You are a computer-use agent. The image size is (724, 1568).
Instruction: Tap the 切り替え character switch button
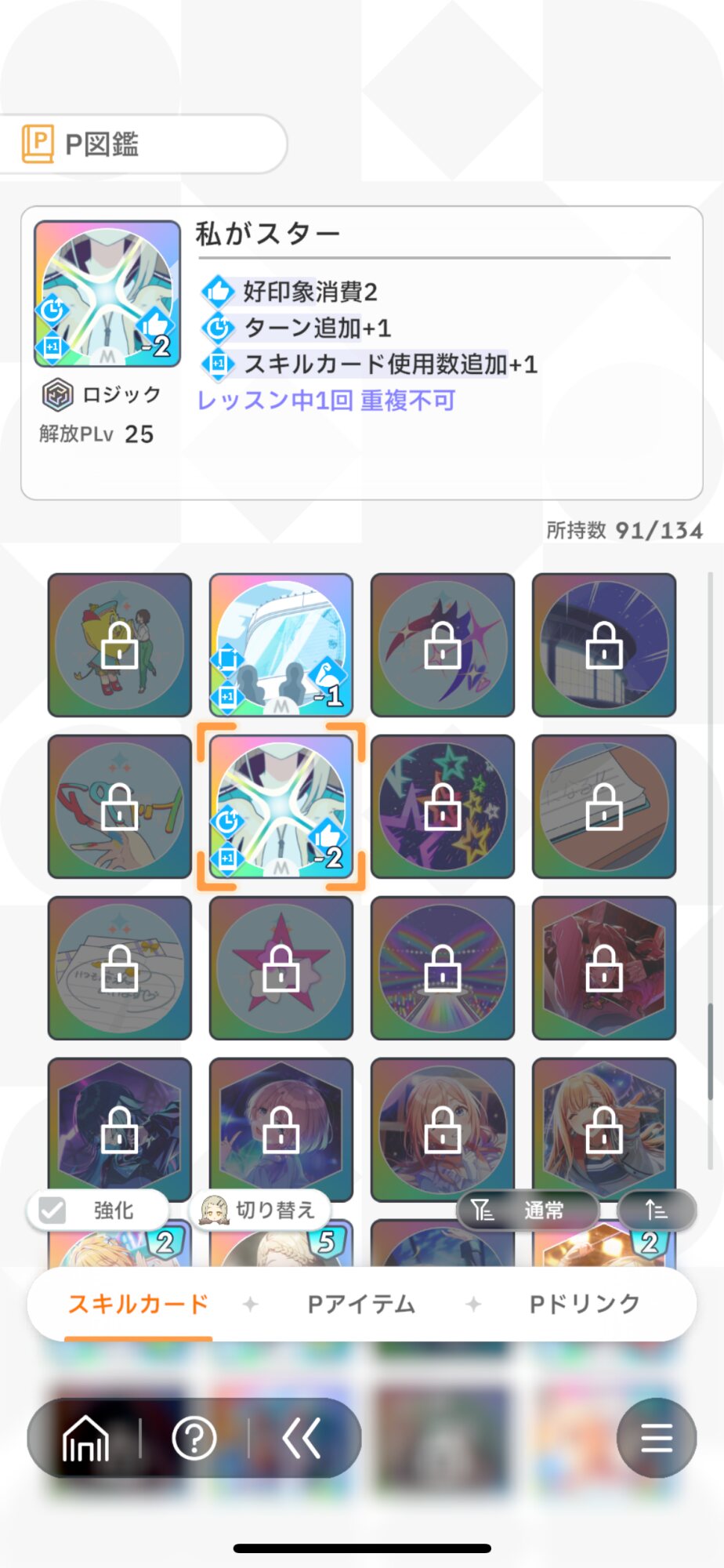(259, 1210)
